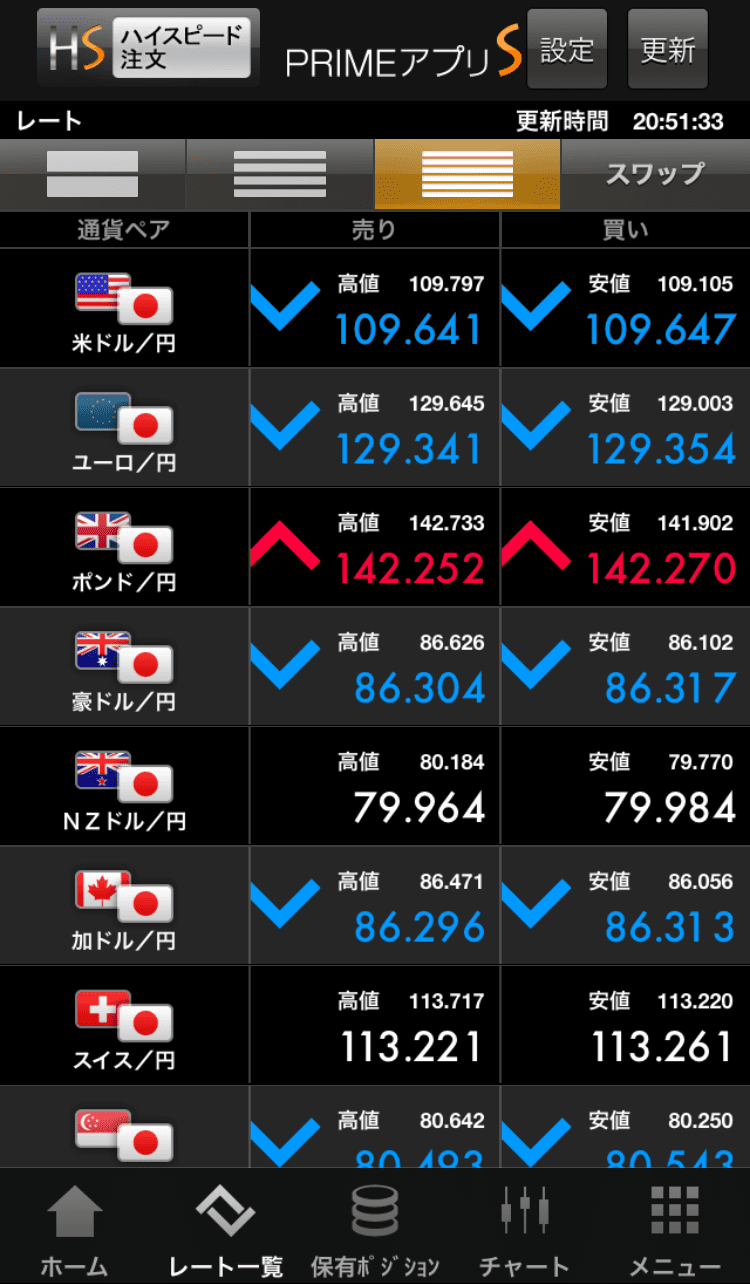
Task: Toggle the ハイスピード注文 high-speed order button
Action: tap(148, 49)
